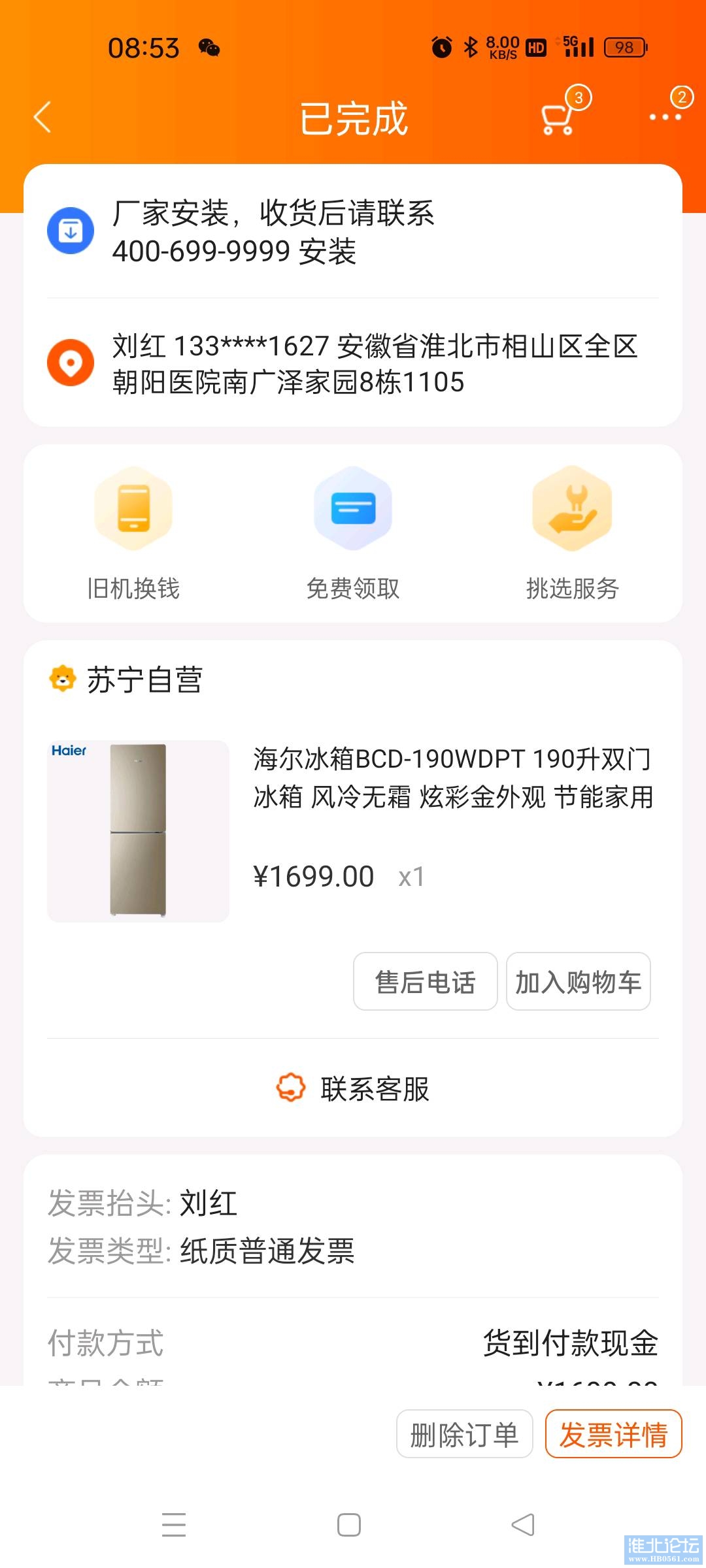
Task: Contact customer service via 联系客服
Action: (x=353, y=1088)
